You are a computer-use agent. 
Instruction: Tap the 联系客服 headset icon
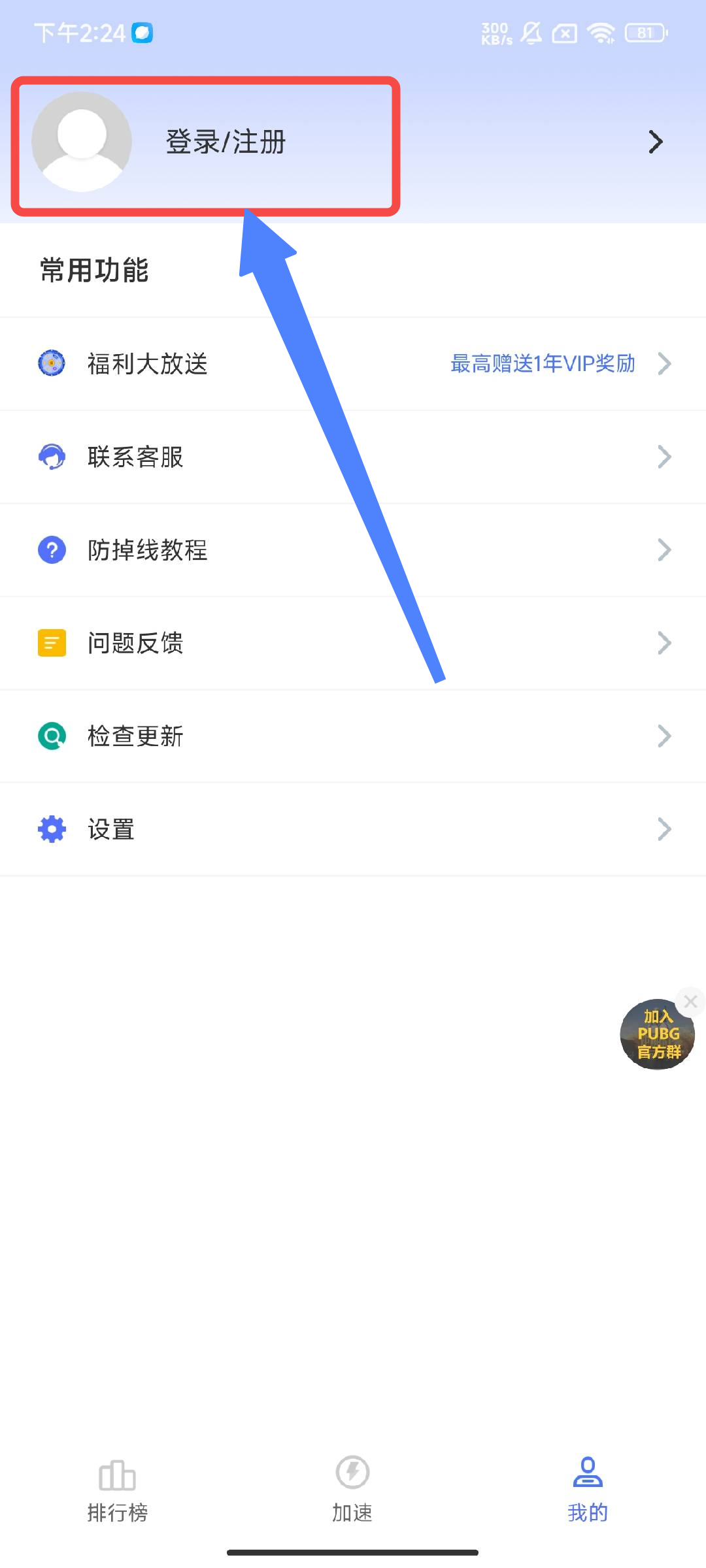point(51,457)
